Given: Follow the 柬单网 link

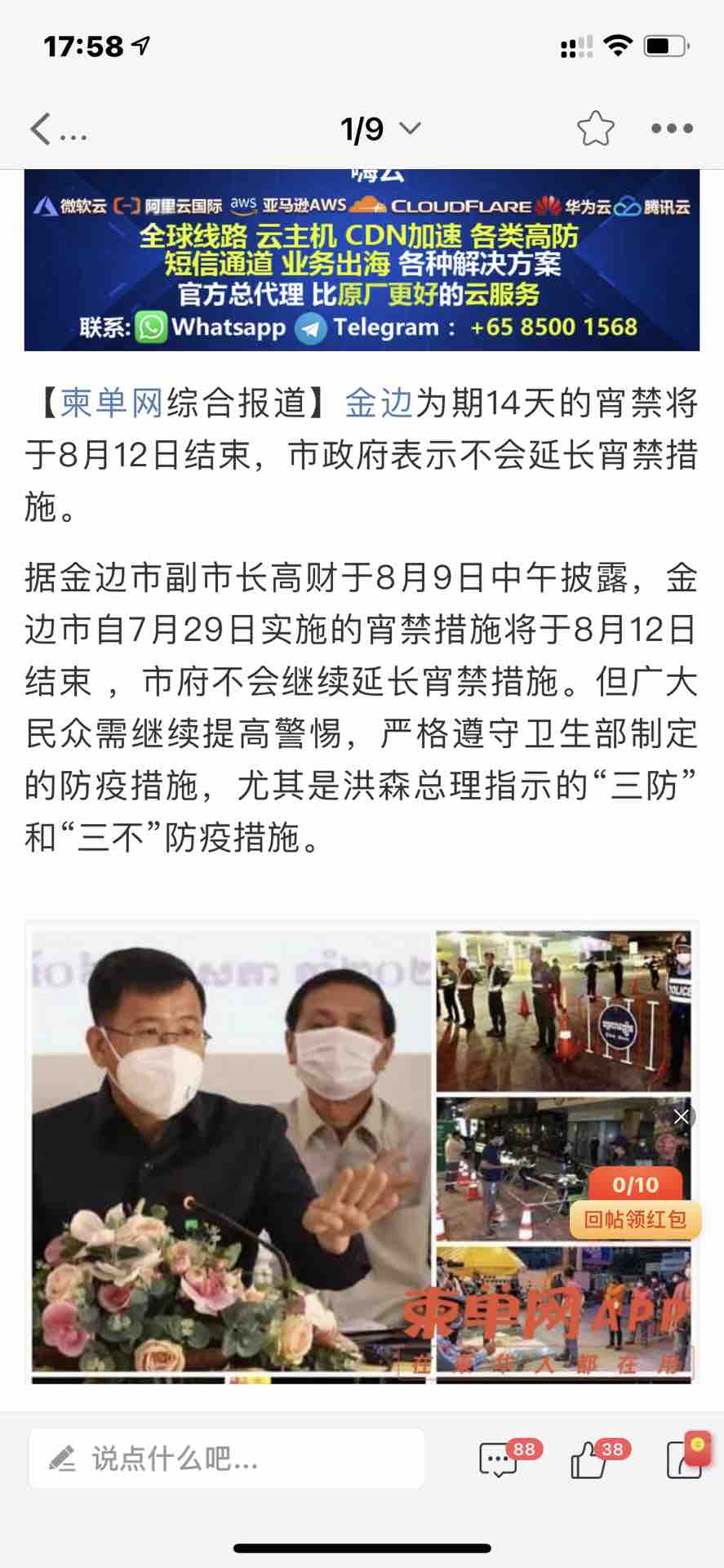Looking at the screenshot, I should click(x=111, y=403).
